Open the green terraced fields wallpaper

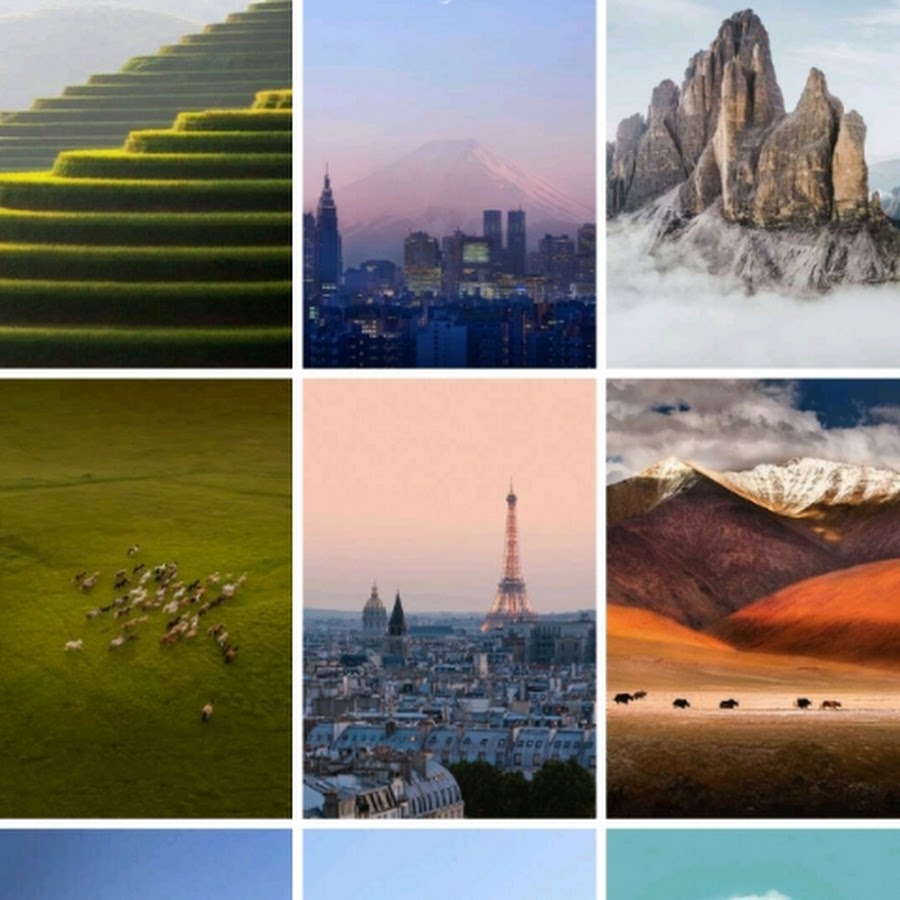click(x=145, y=183)
